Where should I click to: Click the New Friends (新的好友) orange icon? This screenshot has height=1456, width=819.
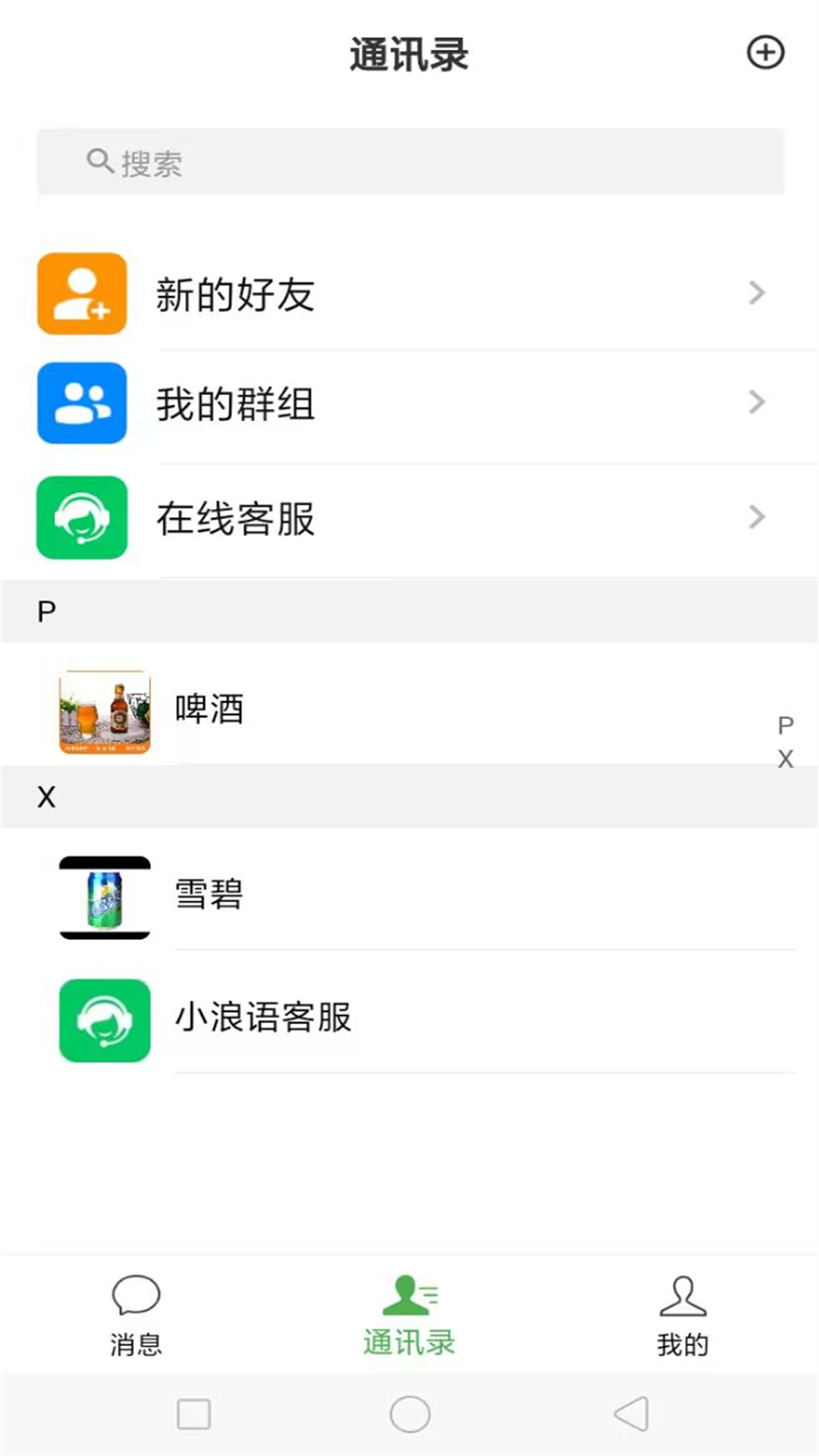click(x=82, y=295)
